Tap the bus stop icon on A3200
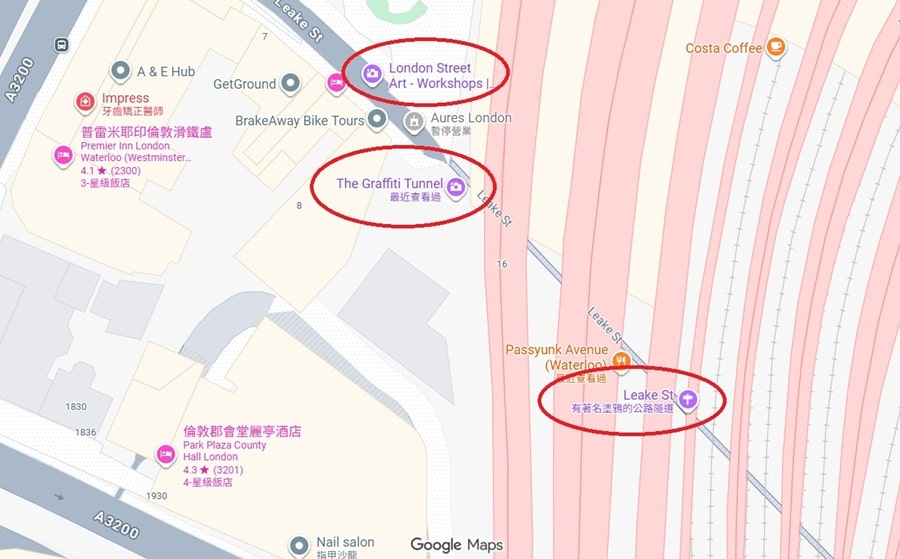 tap(62, 45)
